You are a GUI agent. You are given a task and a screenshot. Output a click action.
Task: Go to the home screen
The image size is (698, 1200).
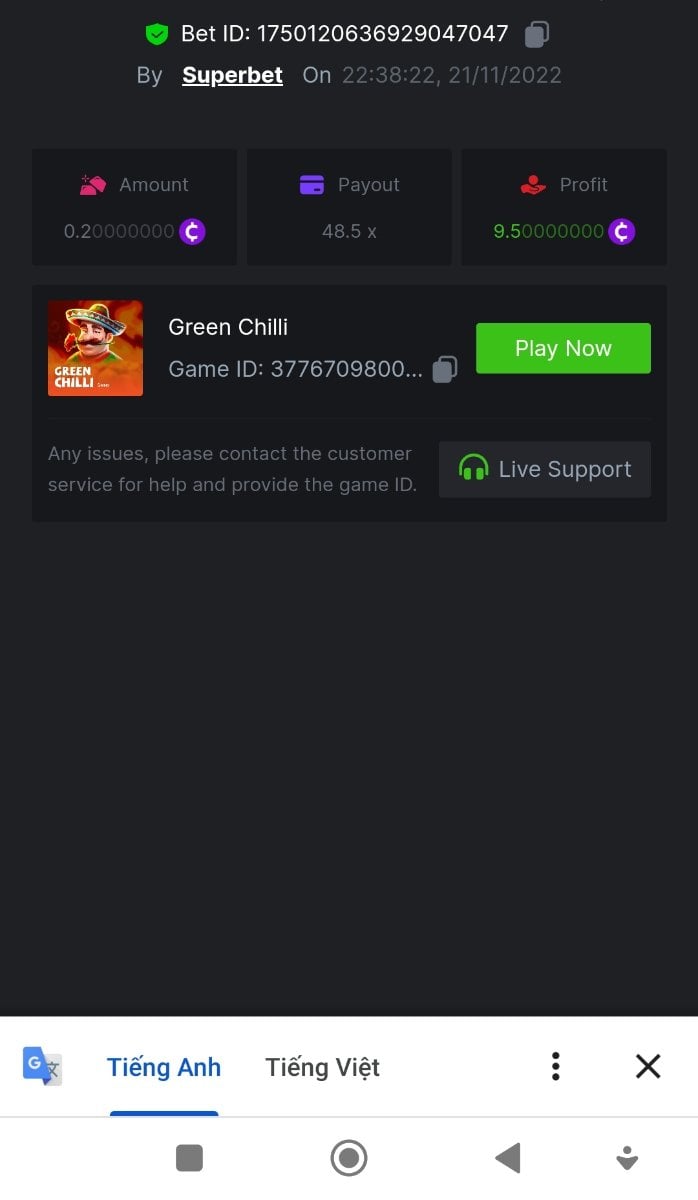point(349,1158)
